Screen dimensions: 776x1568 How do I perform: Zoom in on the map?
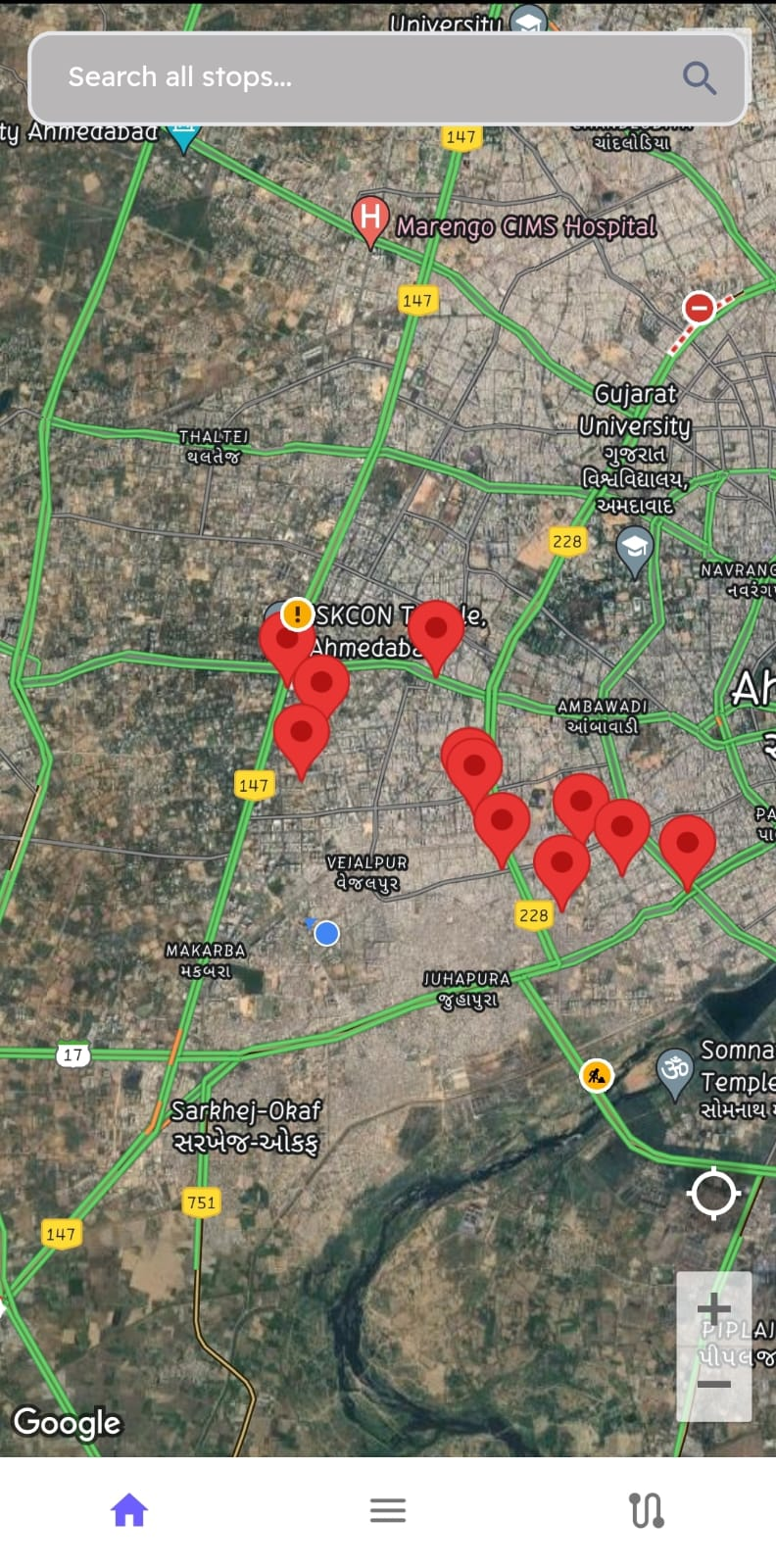714,1309
